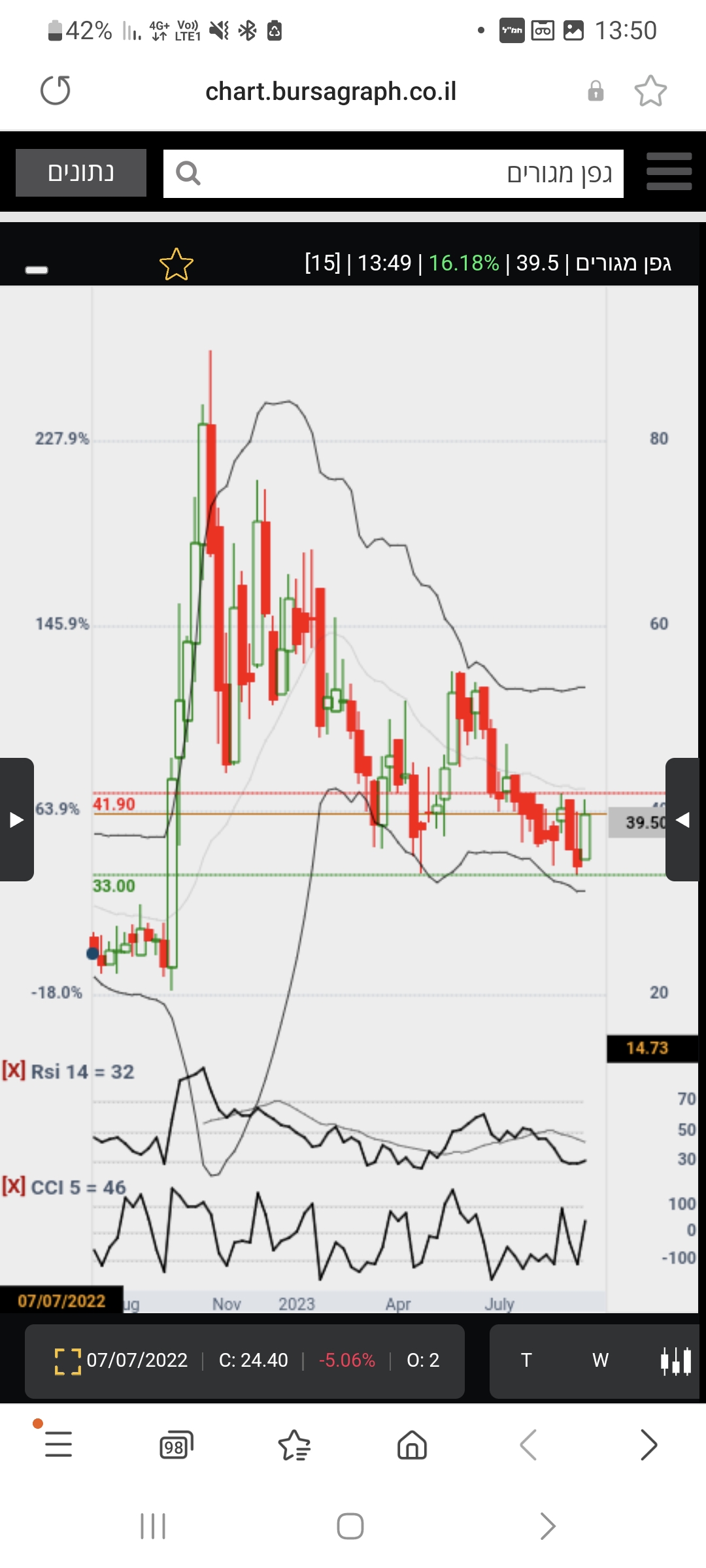
Task: Remove the CCI 5 indicator
Action: pos(13,1186)
